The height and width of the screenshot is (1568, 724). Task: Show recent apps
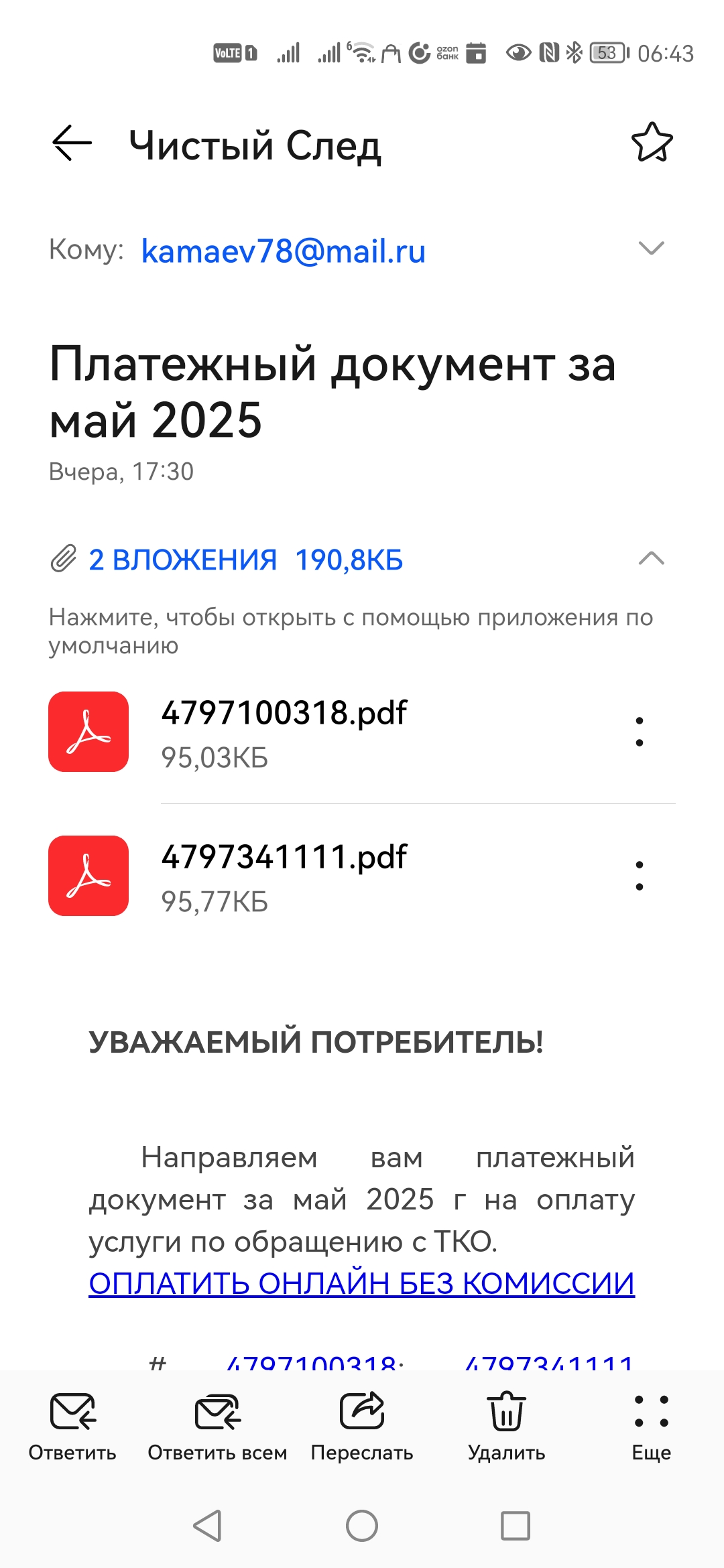click(x=516, y=1526)
